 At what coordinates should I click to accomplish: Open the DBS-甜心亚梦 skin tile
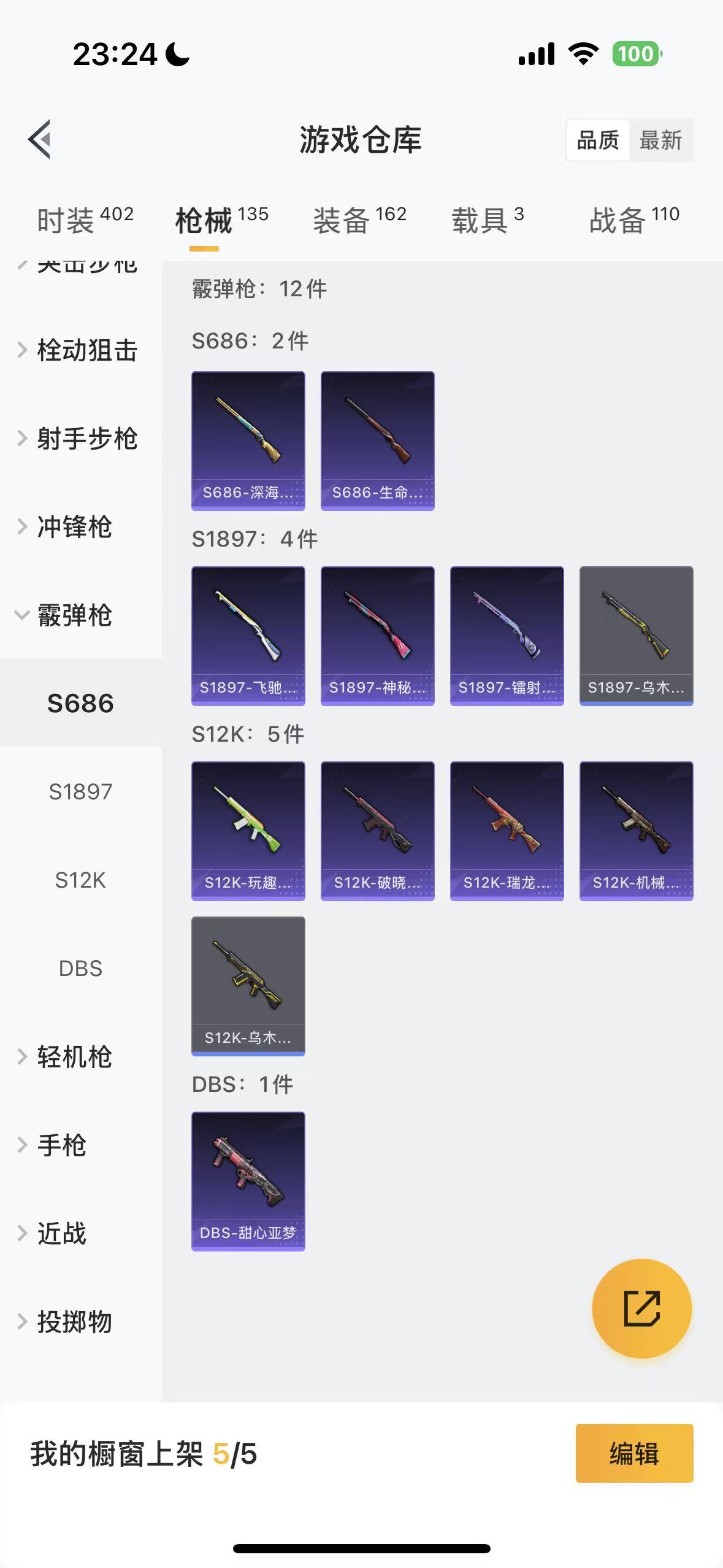tap(248, 1181)
